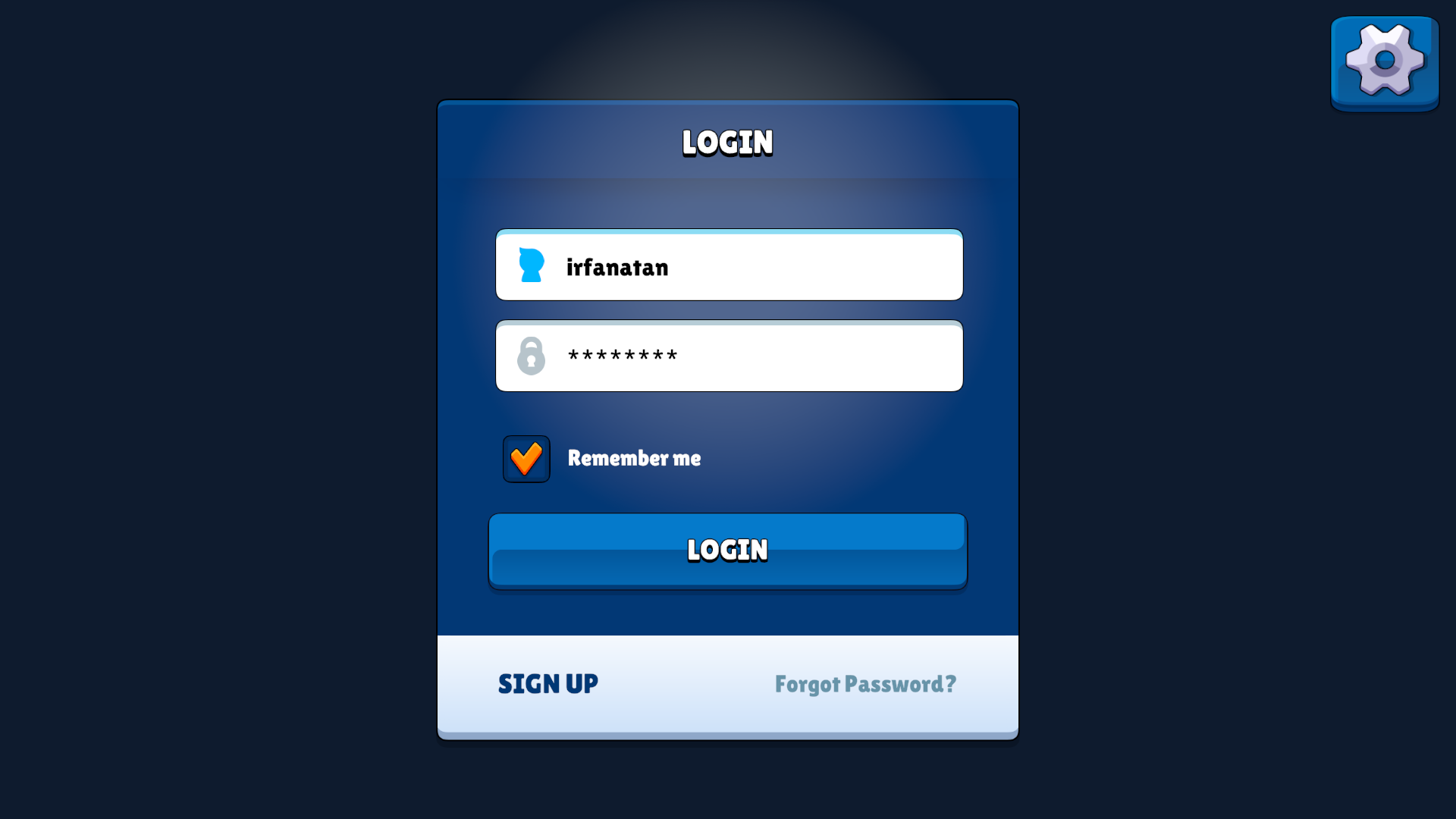Tap Forgot Password? link
1456x819 pixels.
coord(865,684)
